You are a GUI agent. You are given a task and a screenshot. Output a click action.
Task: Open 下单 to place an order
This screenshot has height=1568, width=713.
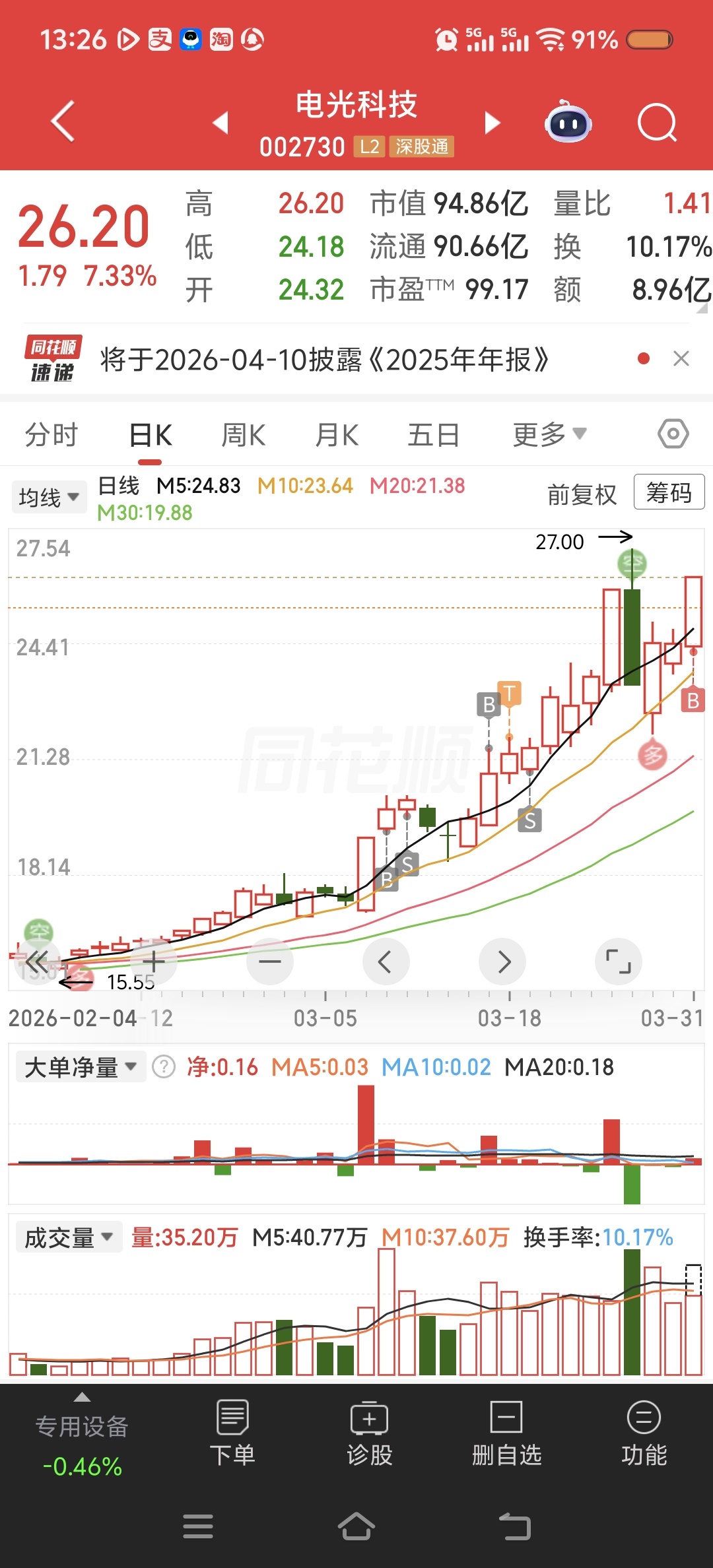click(232, 1433)
